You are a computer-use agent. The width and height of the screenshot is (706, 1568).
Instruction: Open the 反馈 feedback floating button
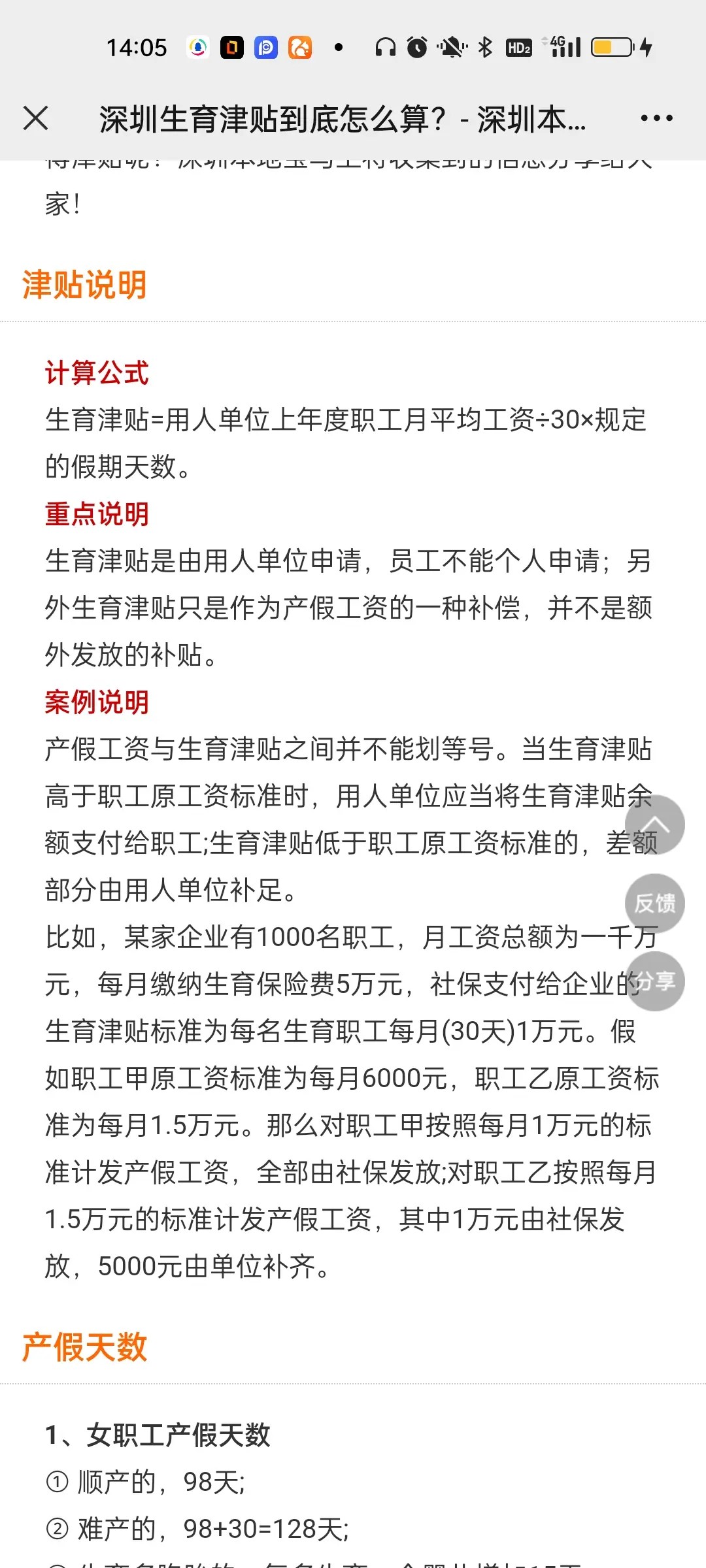point(654,903)
